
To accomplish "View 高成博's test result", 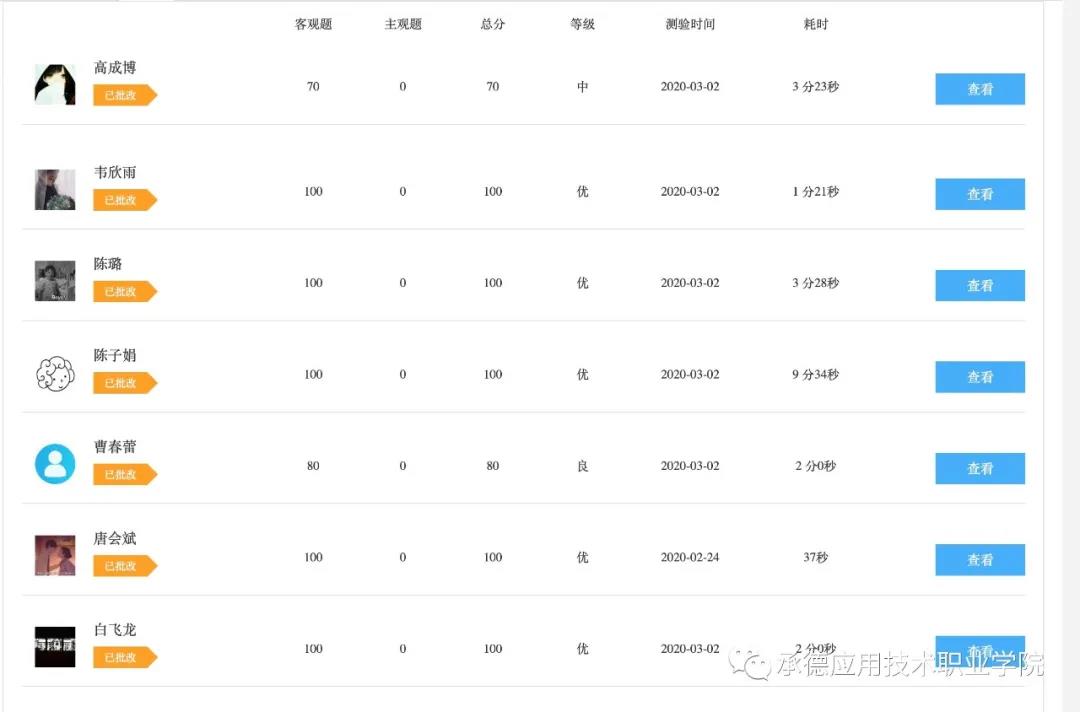I will pos(979,89).
